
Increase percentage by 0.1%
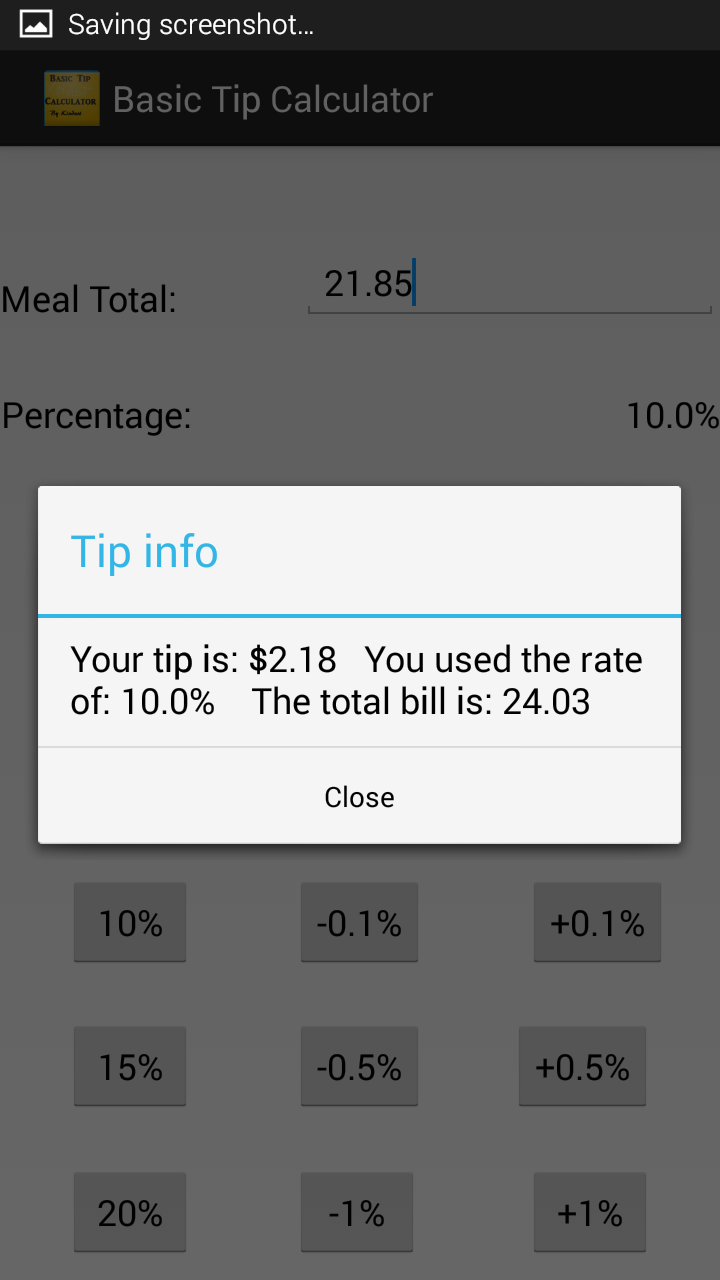click(596, 922)
